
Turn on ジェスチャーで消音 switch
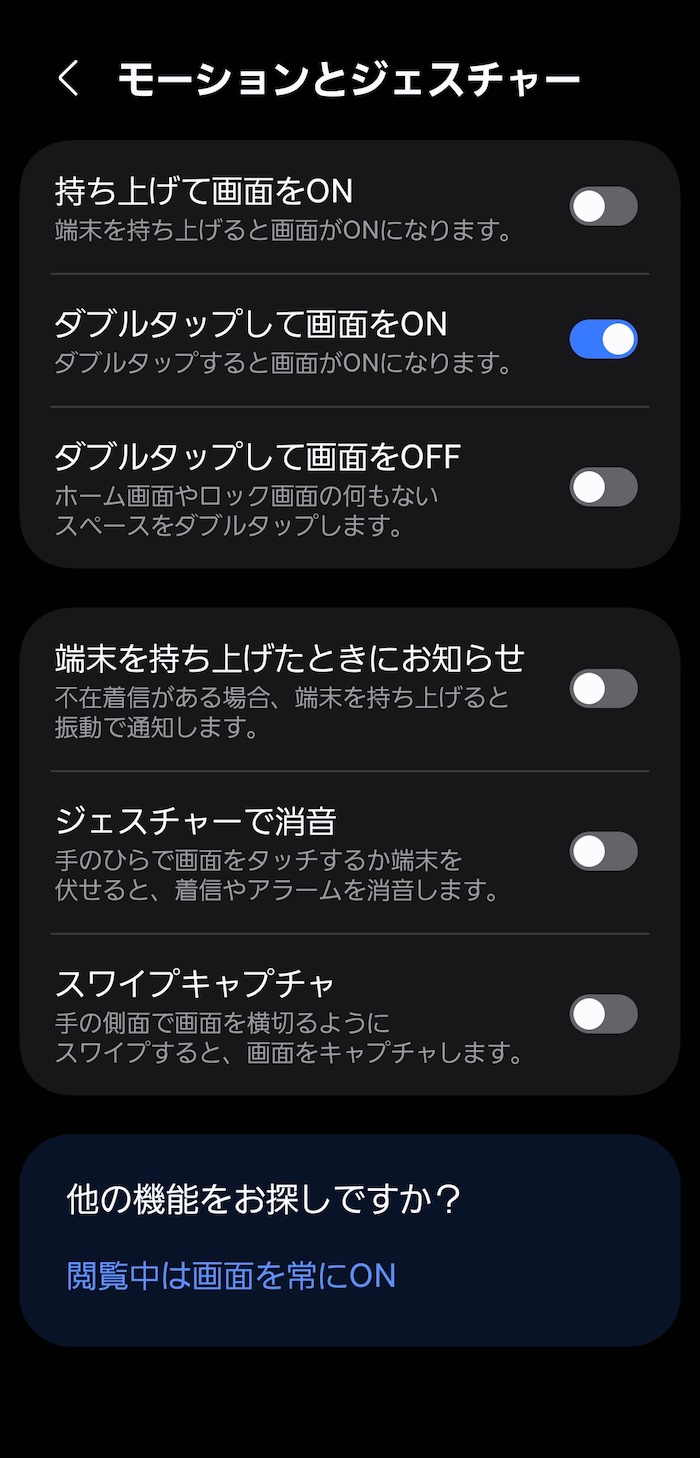pyautogui.click(x=603, y=851)
